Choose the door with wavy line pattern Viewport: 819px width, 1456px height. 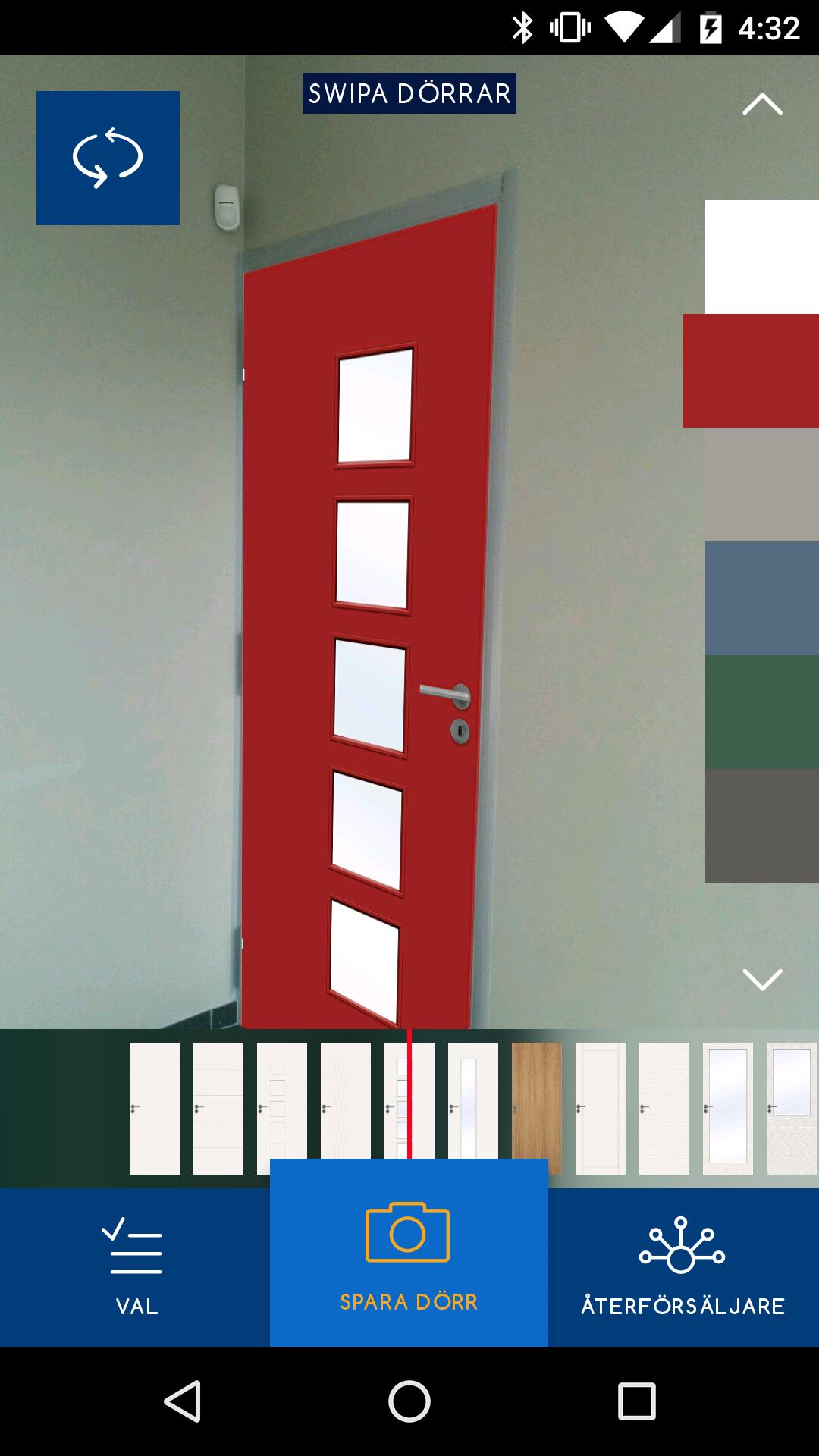346,1107
